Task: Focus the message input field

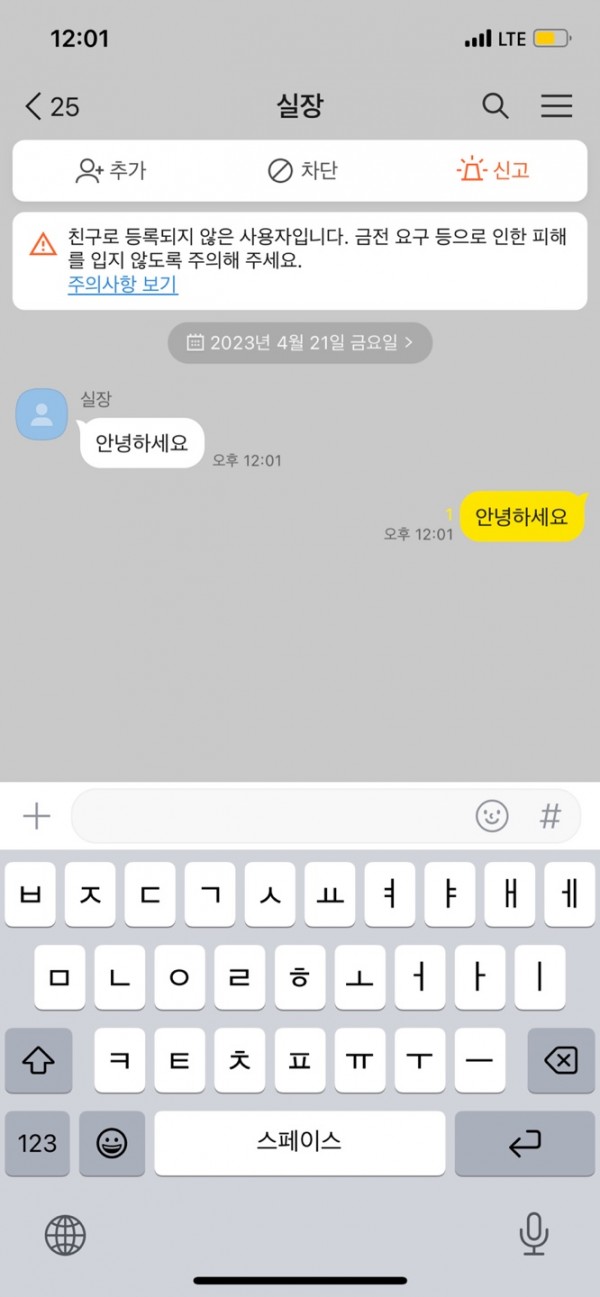Action: (x=270, y=817)
